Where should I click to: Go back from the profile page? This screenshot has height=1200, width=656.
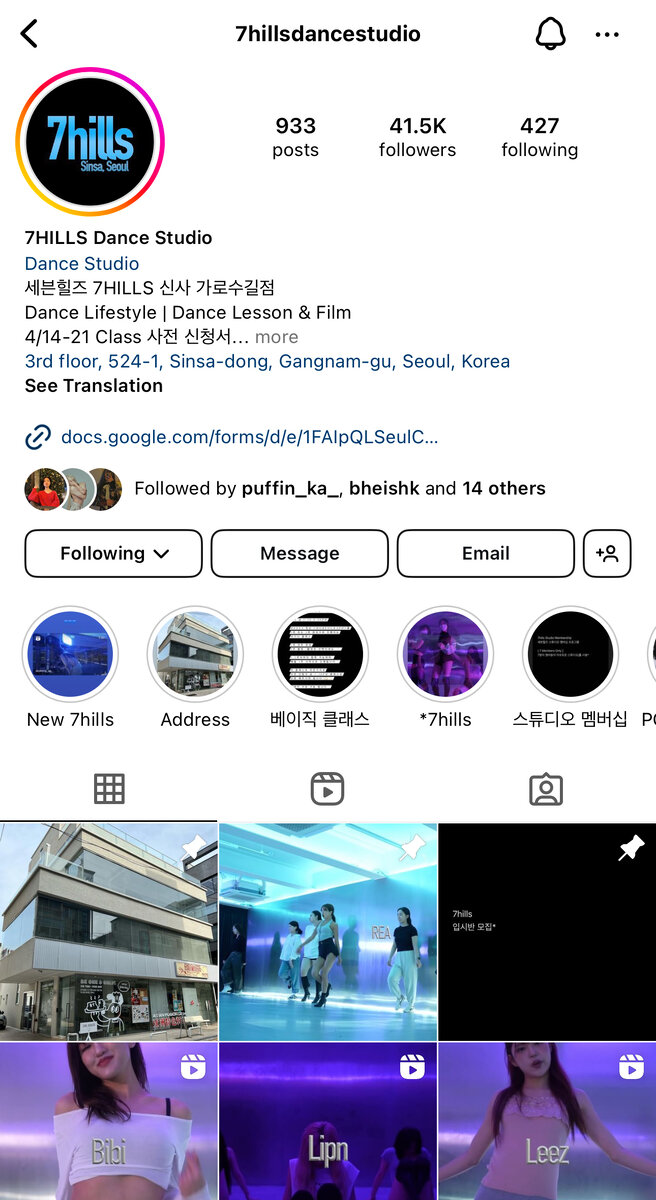coord(29,34)
